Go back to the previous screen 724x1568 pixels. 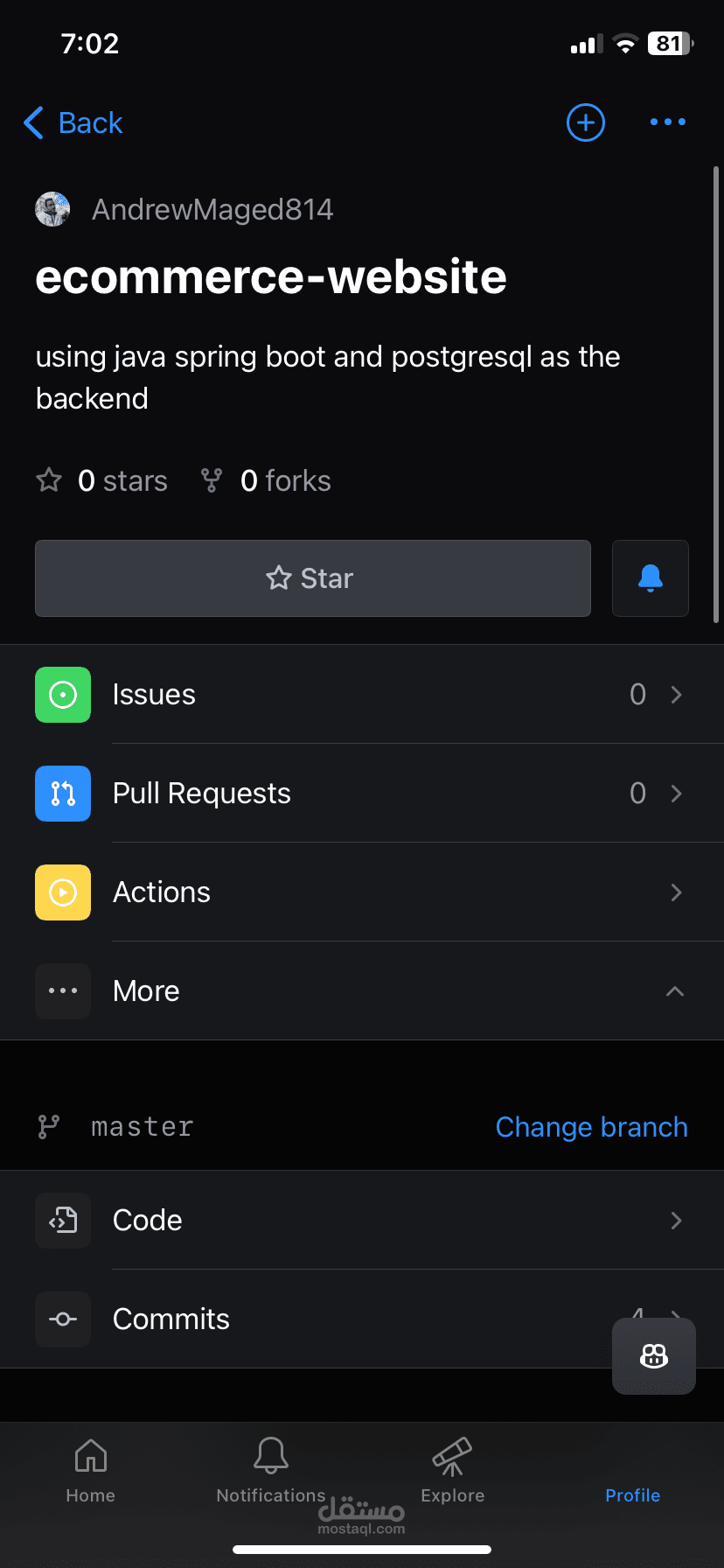(73, 123)
